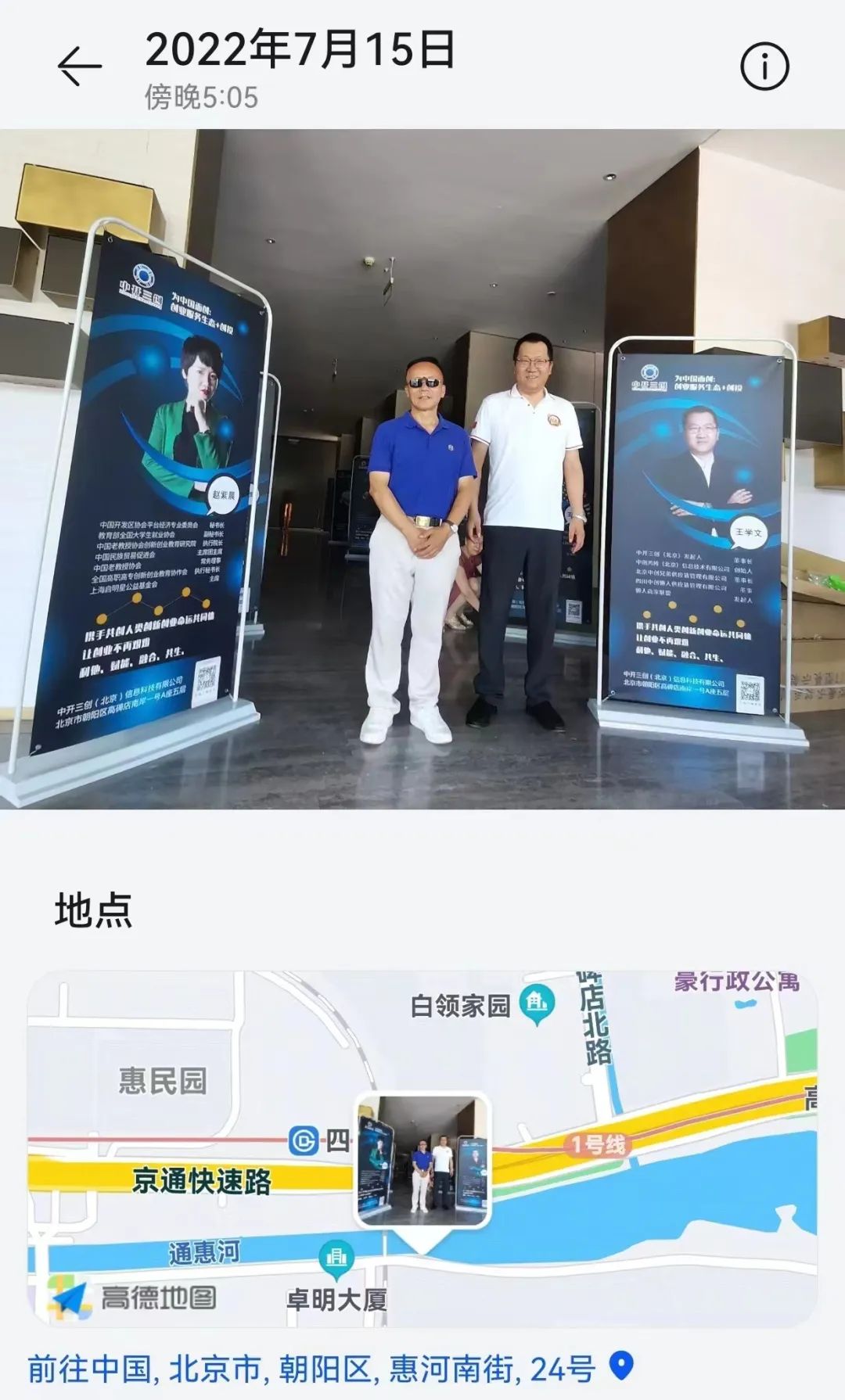The height and width of the screenshot is (1400, 845).
Task: Go back using the top-left arrow
Action: pos(79,66)
